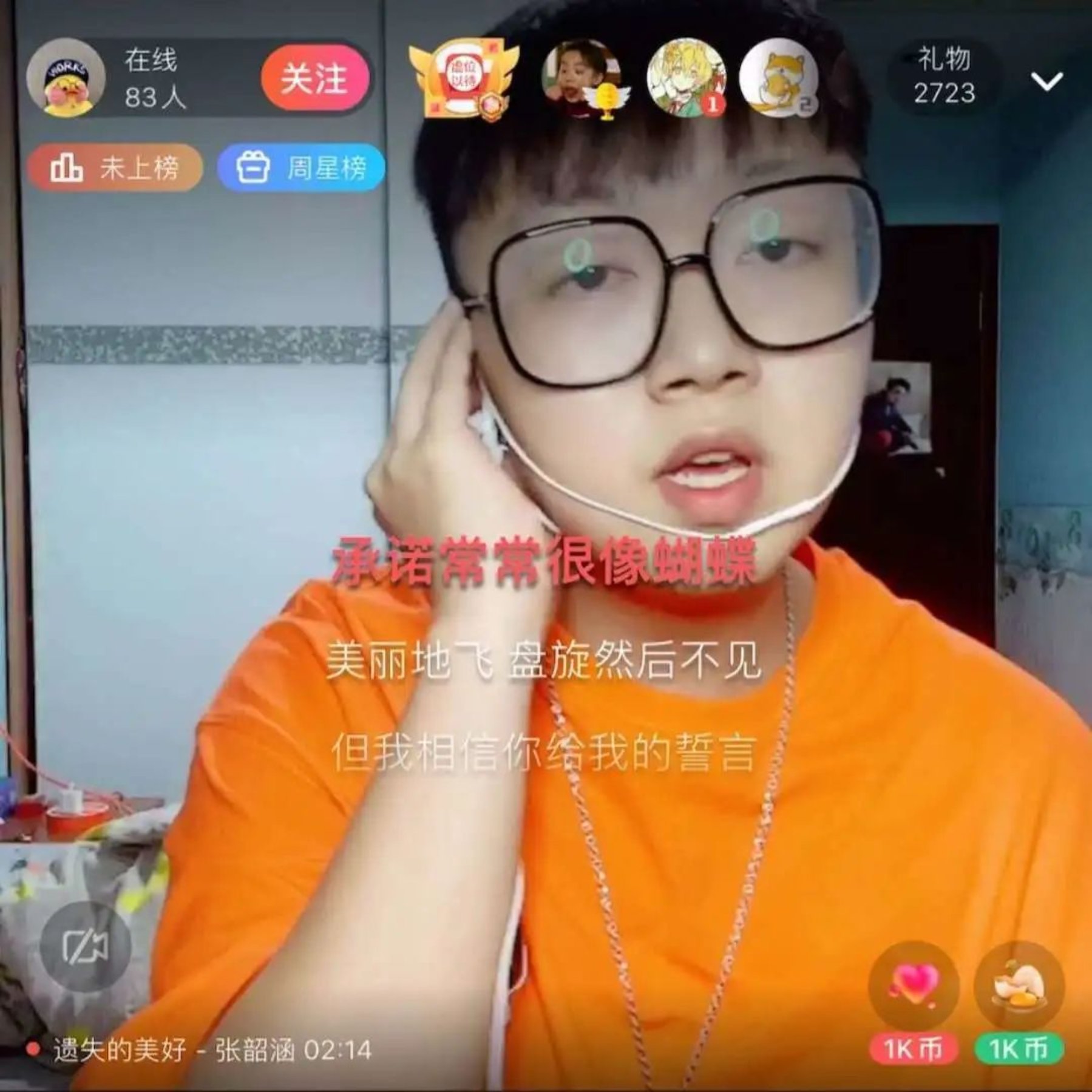Screen dimensions: 1092x1092
Task: Toggle the camera-off icon
Action: (x=85, y=947)
